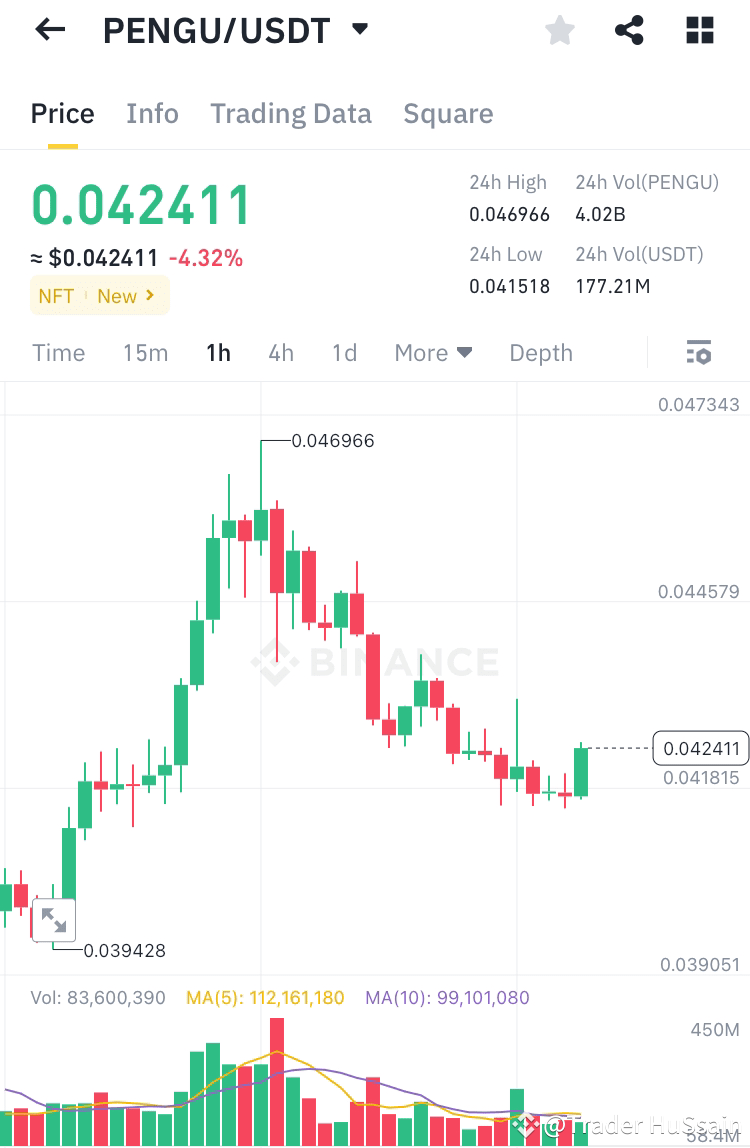Viewport: 750px width, 1148px height.
Task: Select the 15m timeframe
Action: [x=145, y=352]
